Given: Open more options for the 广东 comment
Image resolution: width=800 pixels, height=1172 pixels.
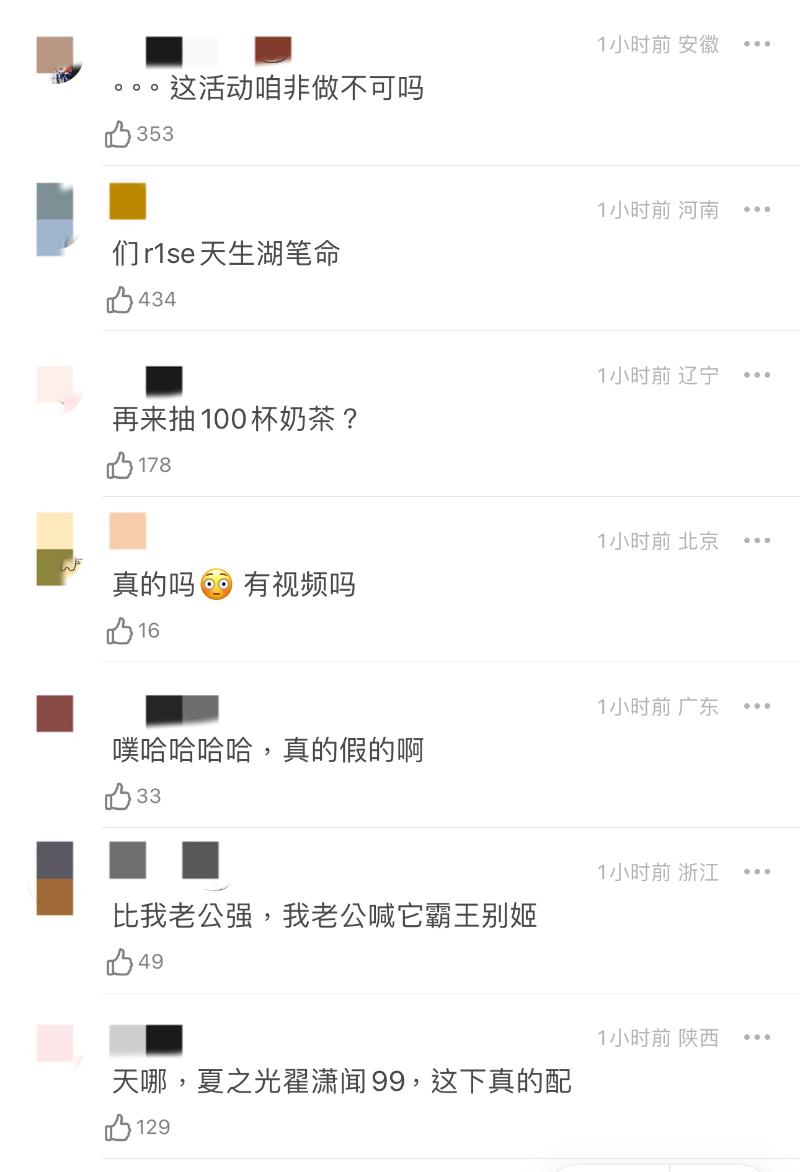Looking at the screenshot, I should tap(757, 706).
